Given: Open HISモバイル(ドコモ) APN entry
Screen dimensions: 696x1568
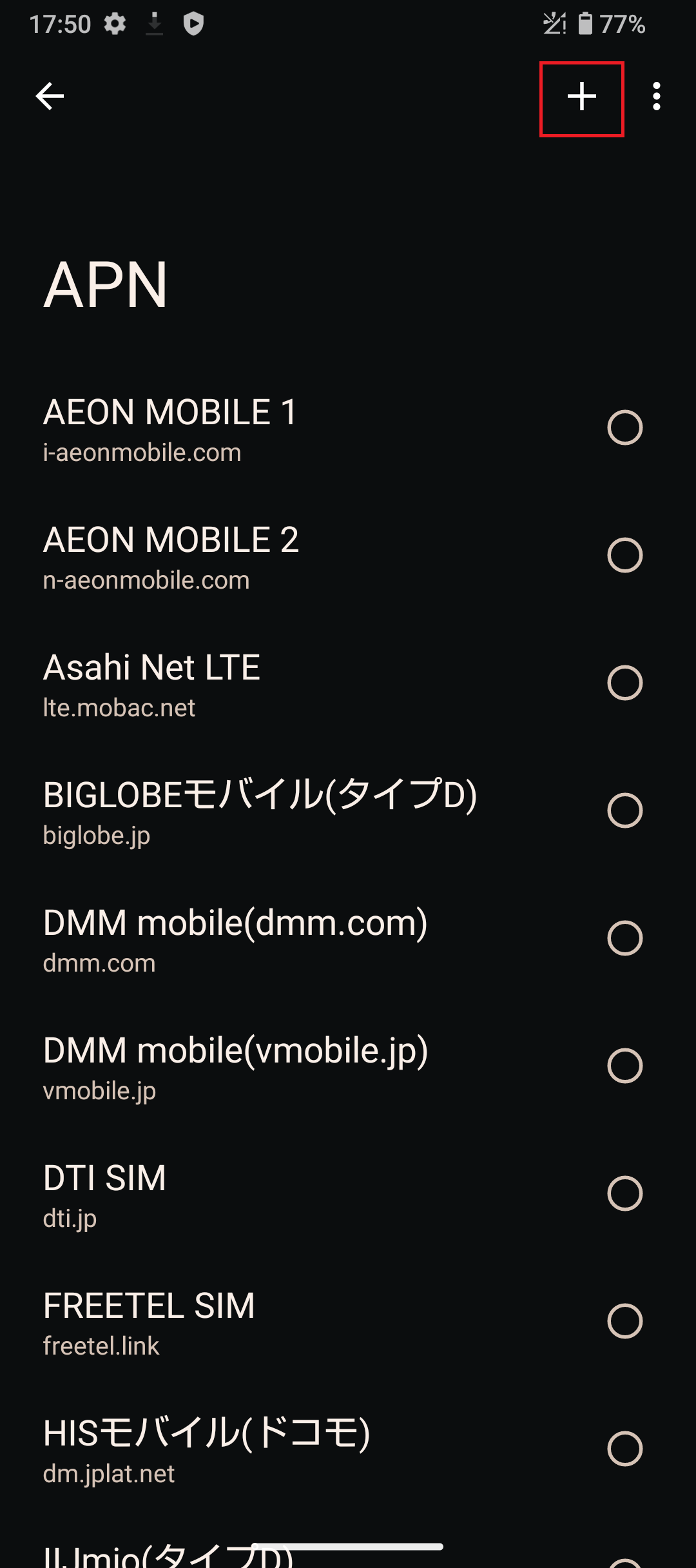Looking at the screenshot, I should click(x=206, y=1450).
